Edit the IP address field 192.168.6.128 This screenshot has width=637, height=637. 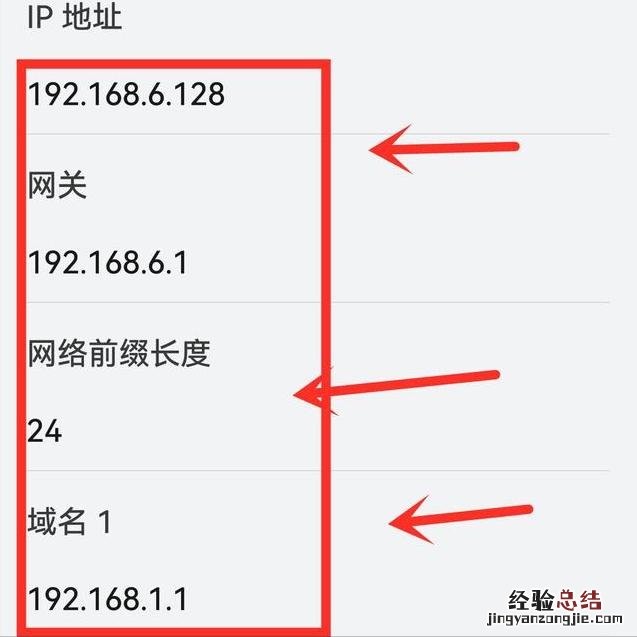[125, 95]
